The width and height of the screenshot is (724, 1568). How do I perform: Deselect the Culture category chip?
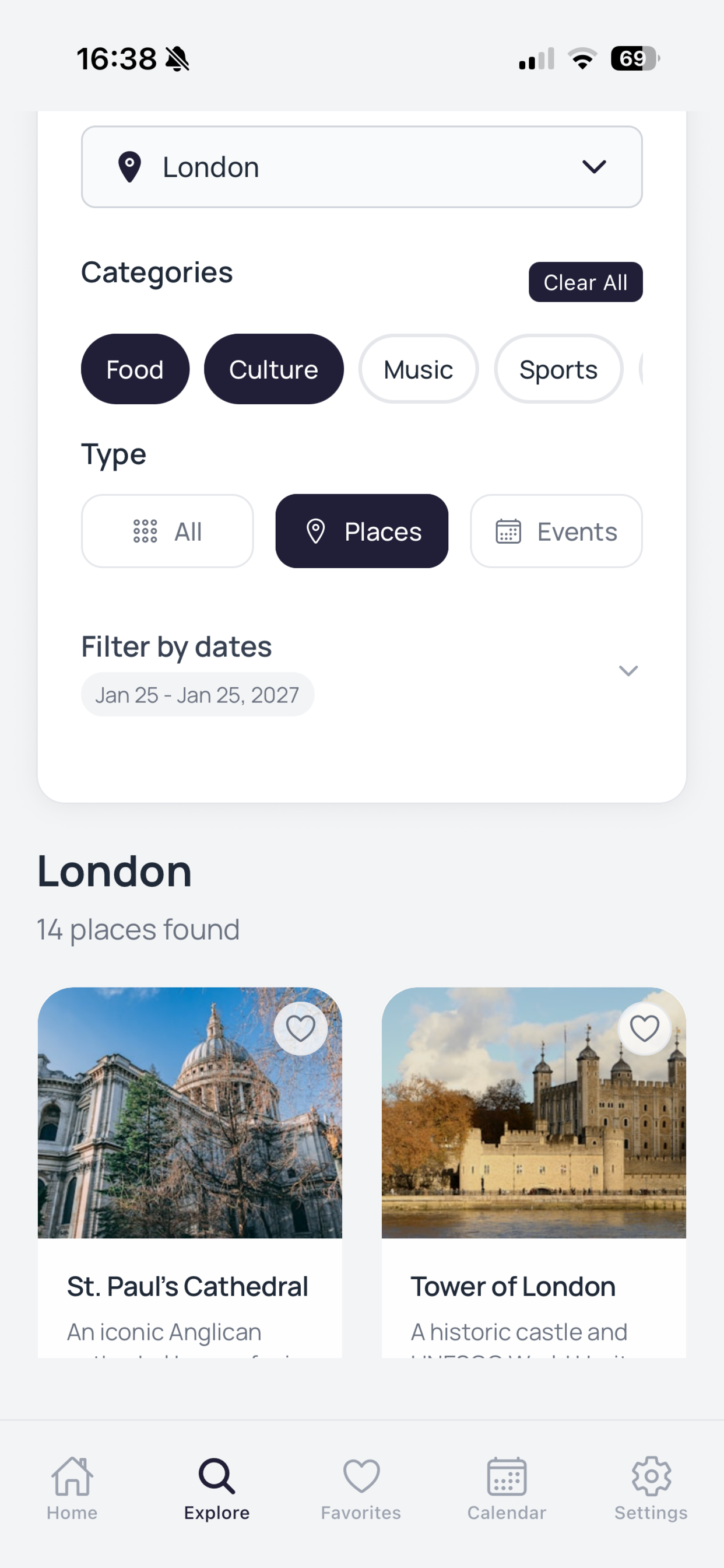(x=273, y=369)
